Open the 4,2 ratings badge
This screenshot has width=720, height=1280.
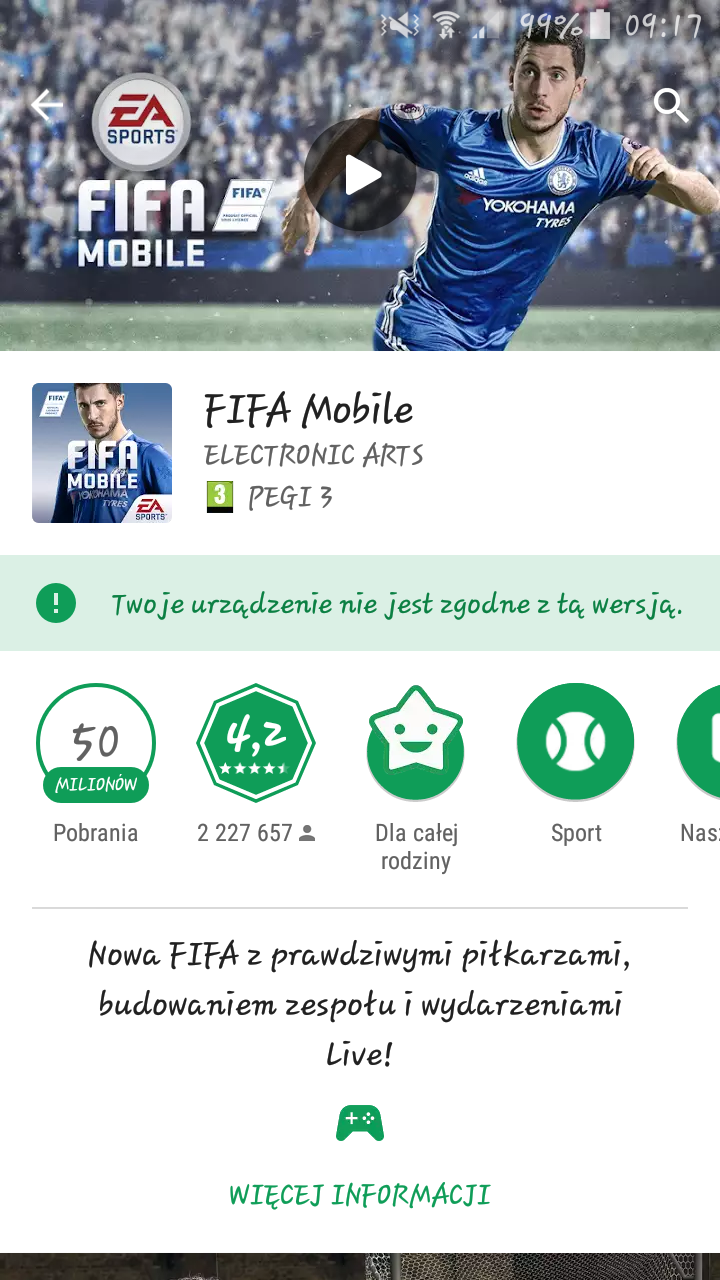pyautogui.click(x=256, y=743)
